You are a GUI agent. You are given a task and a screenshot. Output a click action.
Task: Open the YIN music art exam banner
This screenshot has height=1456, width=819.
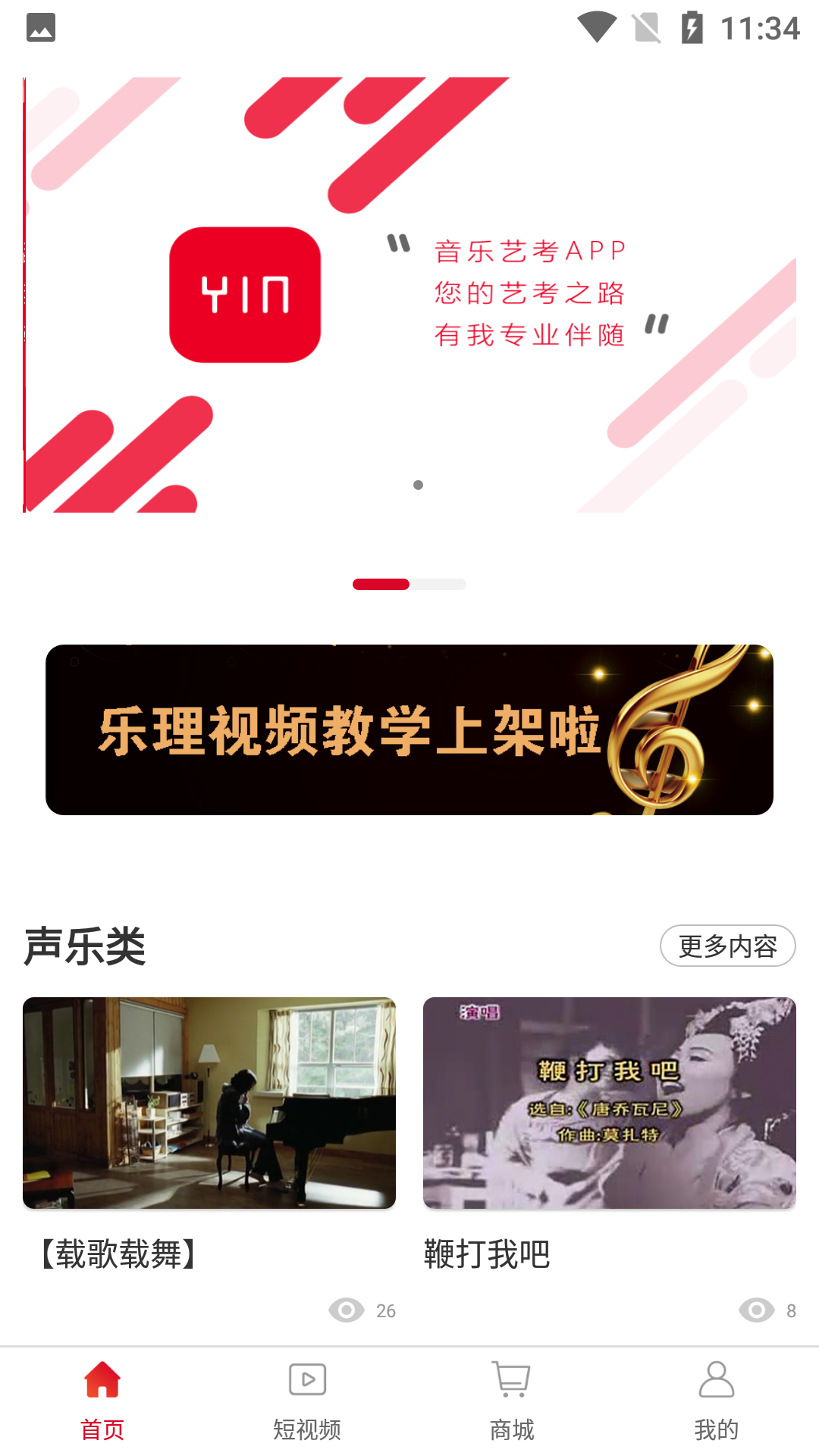coord(409,294)
